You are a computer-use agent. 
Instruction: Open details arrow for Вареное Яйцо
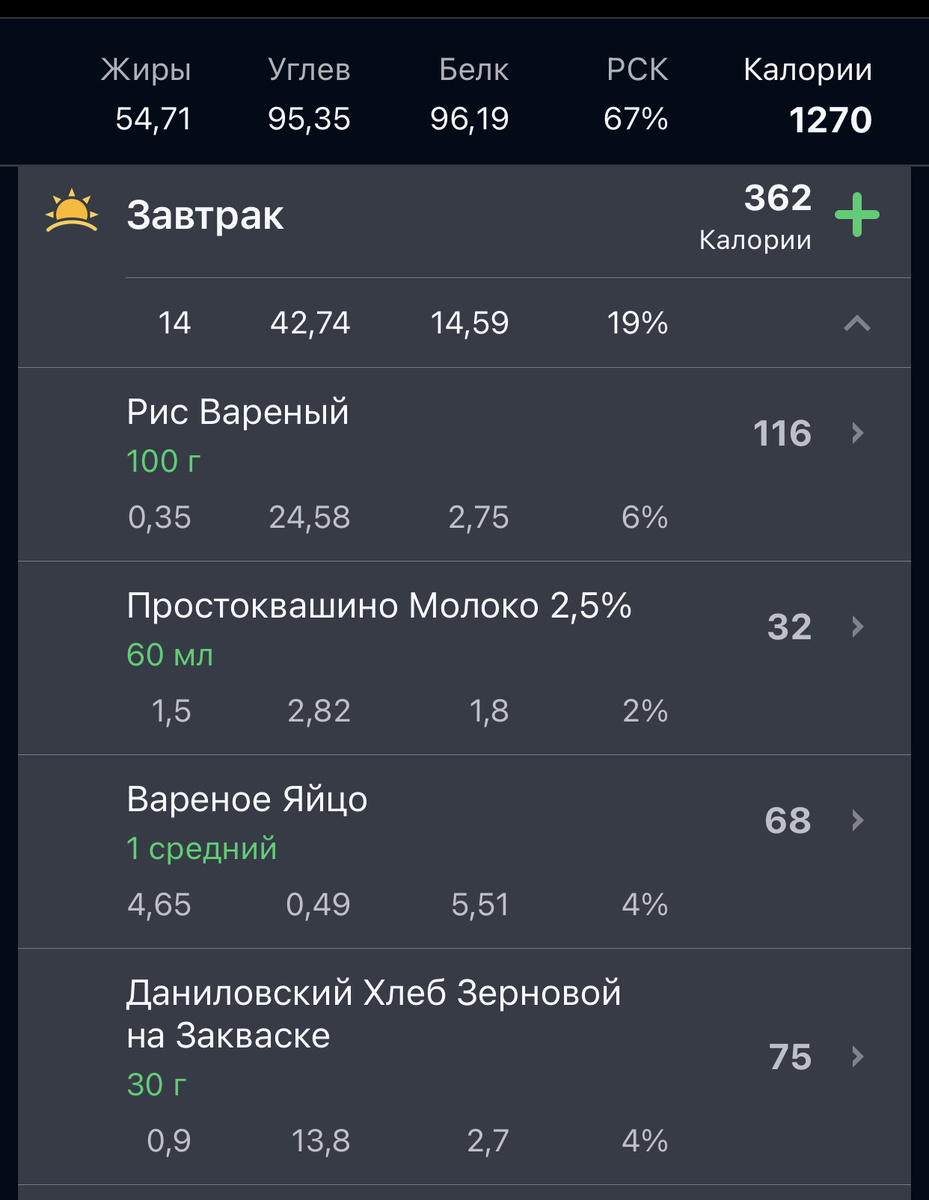point(857,820)
